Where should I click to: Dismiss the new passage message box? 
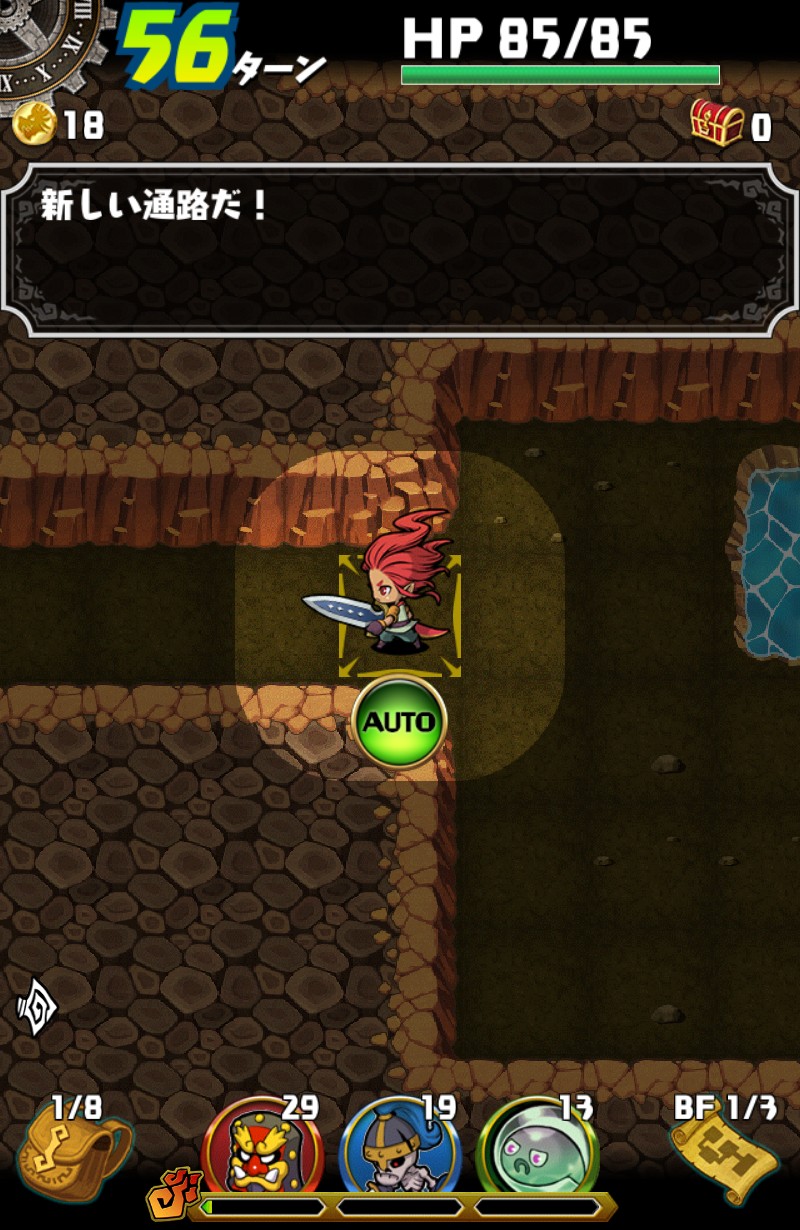(x=400, y=249)
